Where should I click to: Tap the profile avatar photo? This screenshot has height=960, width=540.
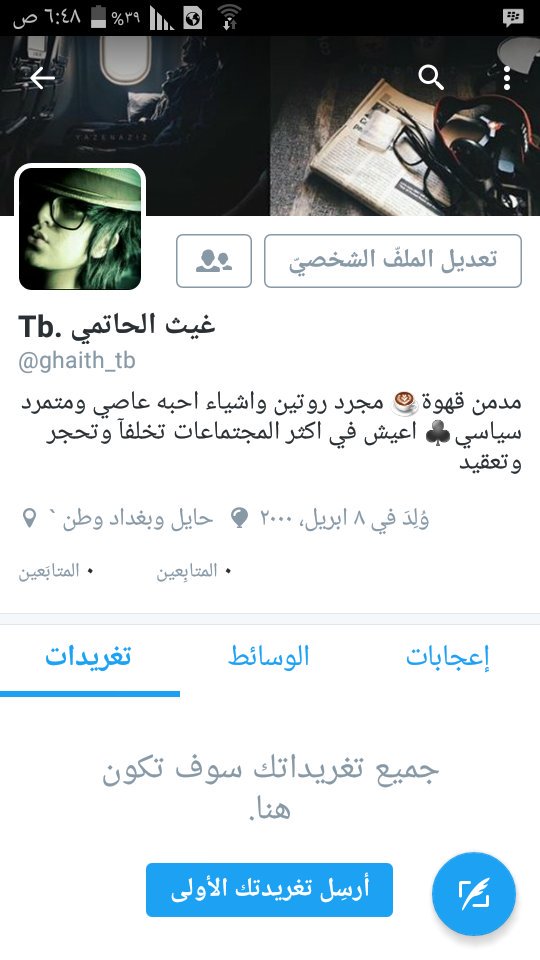(x=80, y=228)
